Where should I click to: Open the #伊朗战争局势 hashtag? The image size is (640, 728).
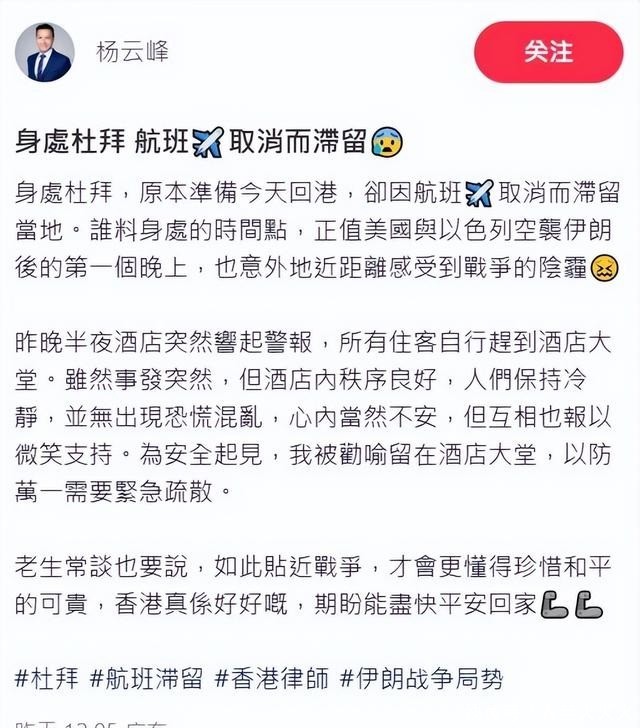tap(420, 679)
